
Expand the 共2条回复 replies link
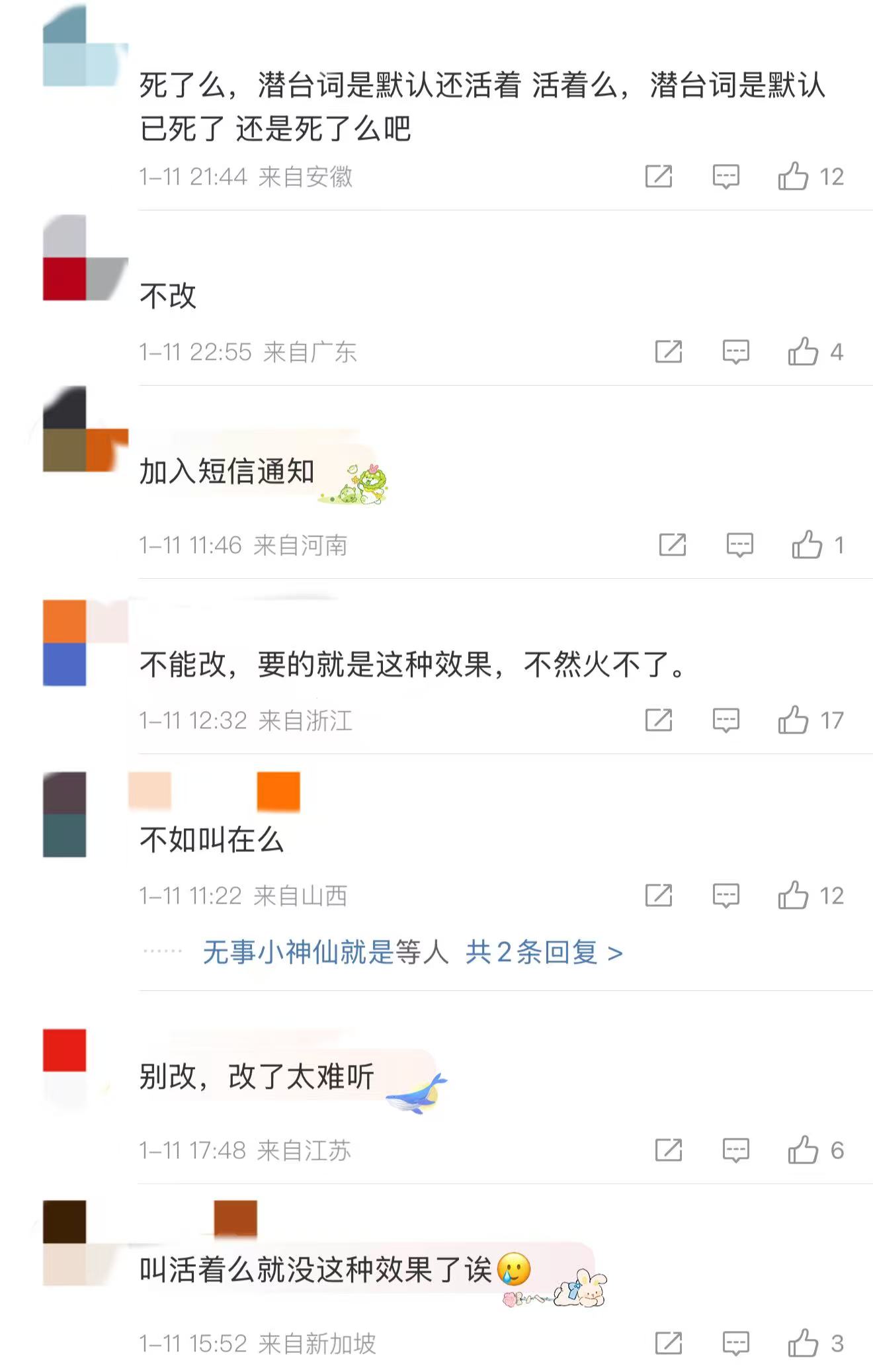coord(544,953)
